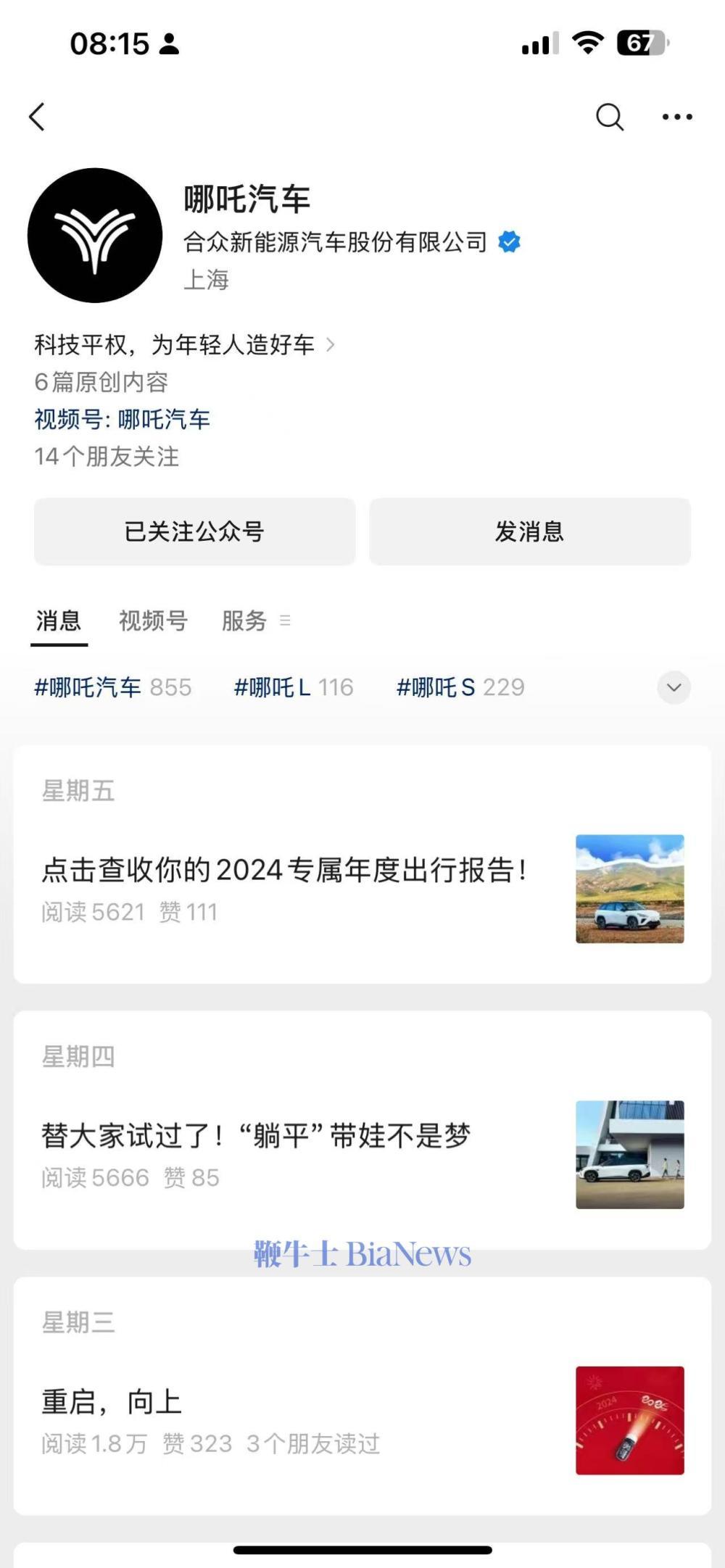The width and height of the screenshot is (725, 1568).
Task: Open the 视频号: 哪吒汽车 channel link
Action: pyautogui.click(x=122, y=419)
